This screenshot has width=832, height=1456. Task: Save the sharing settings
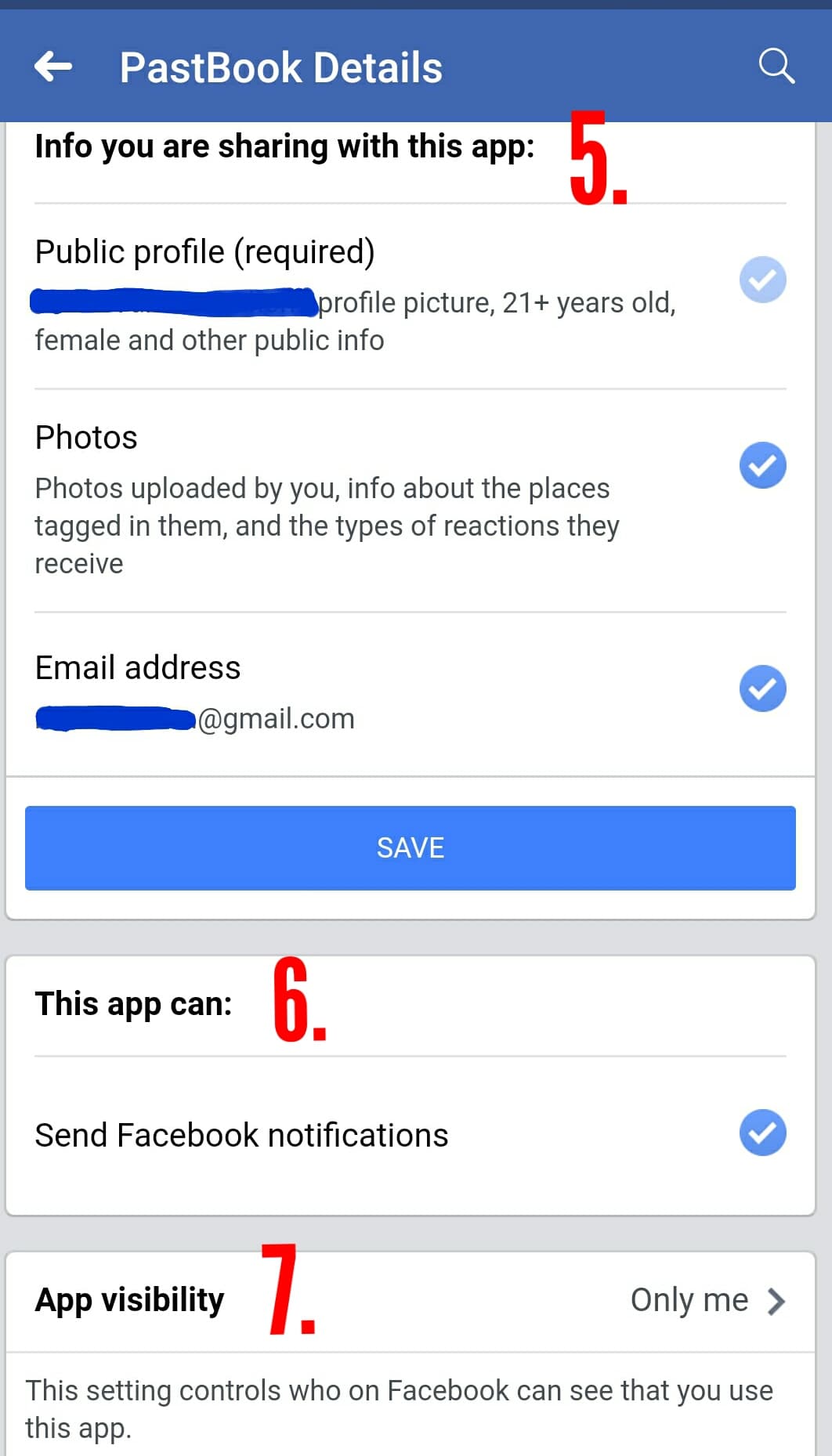[x=410, y=847]
